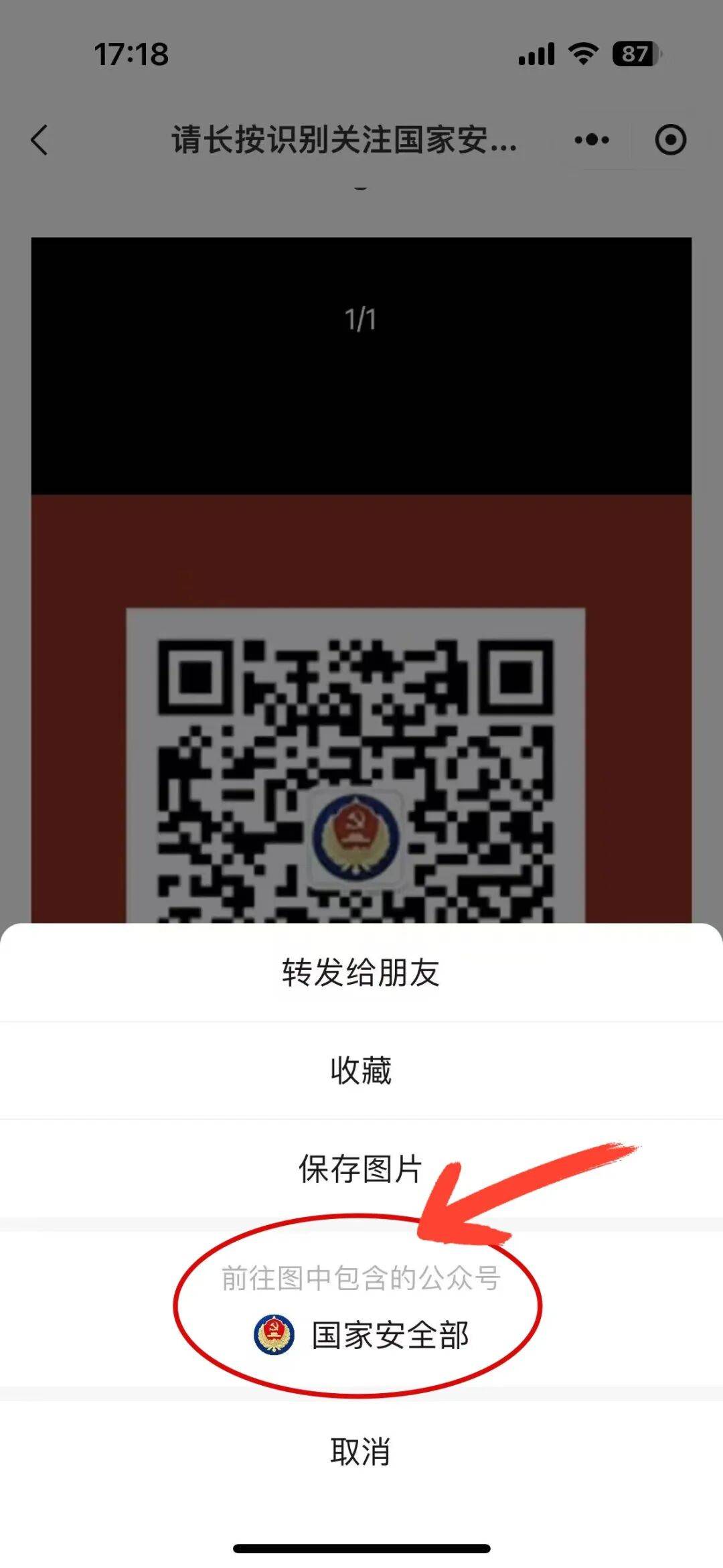723x1568 pixels.
Task: Select 转发给朋友 to forward the image
Action: (361, 973)
